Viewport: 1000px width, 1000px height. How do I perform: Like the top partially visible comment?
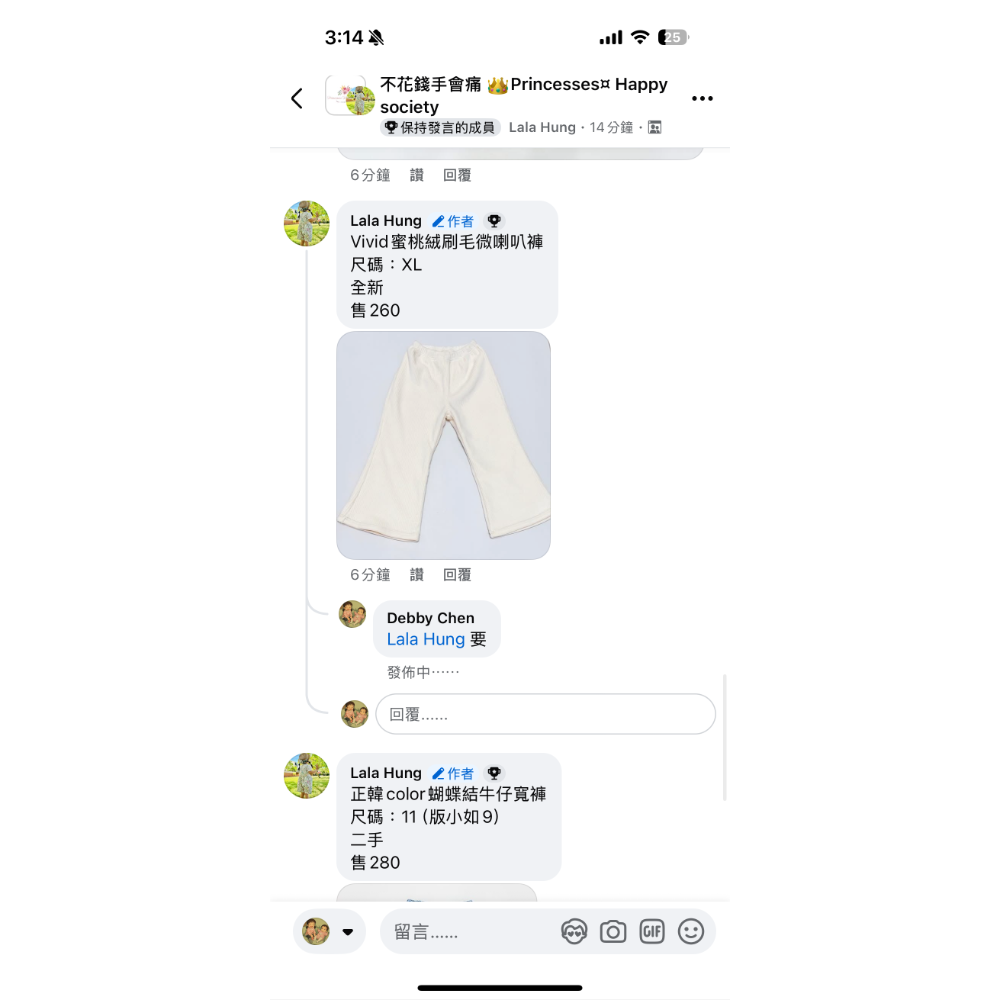417,175
